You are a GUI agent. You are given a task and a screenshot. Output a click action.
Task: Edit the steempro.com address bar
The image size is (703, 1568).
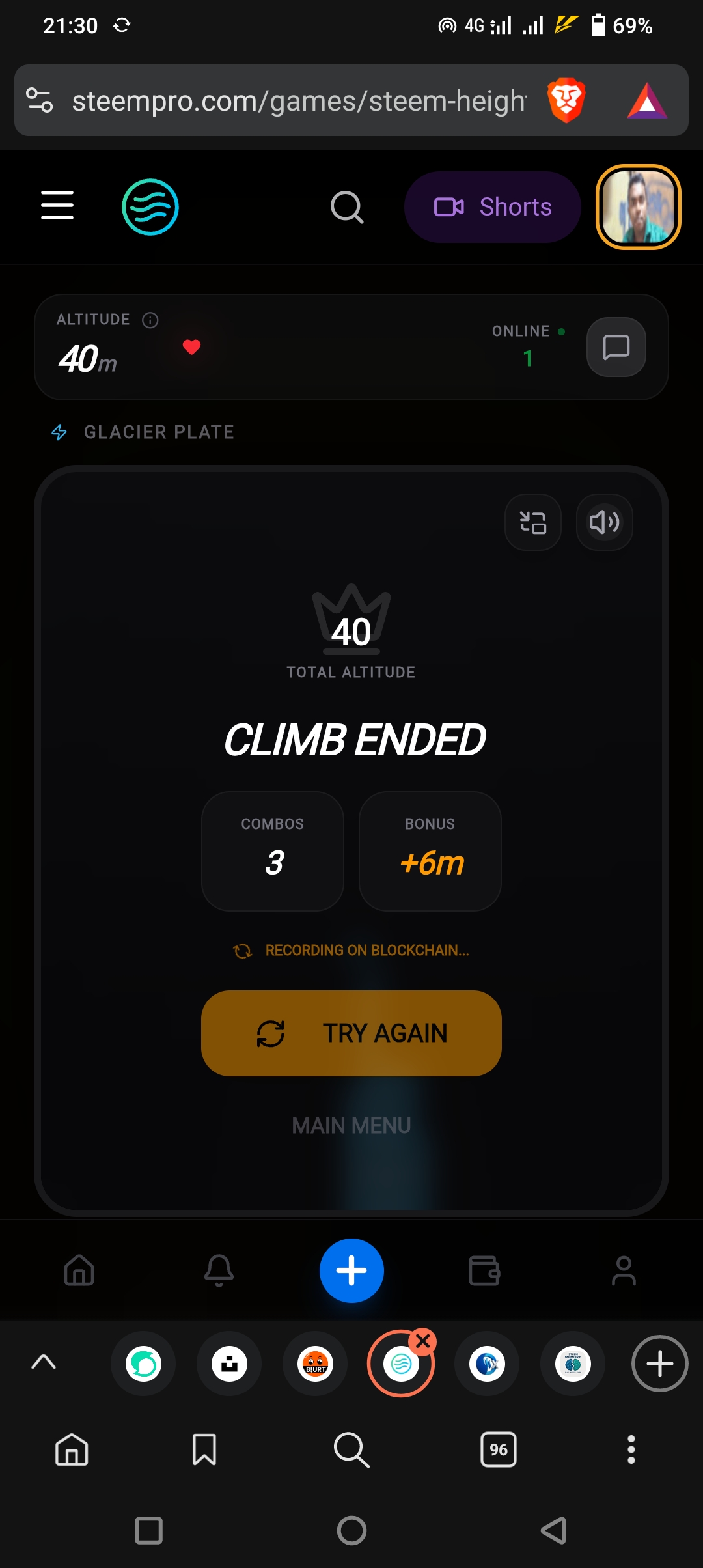click(298, 101)
